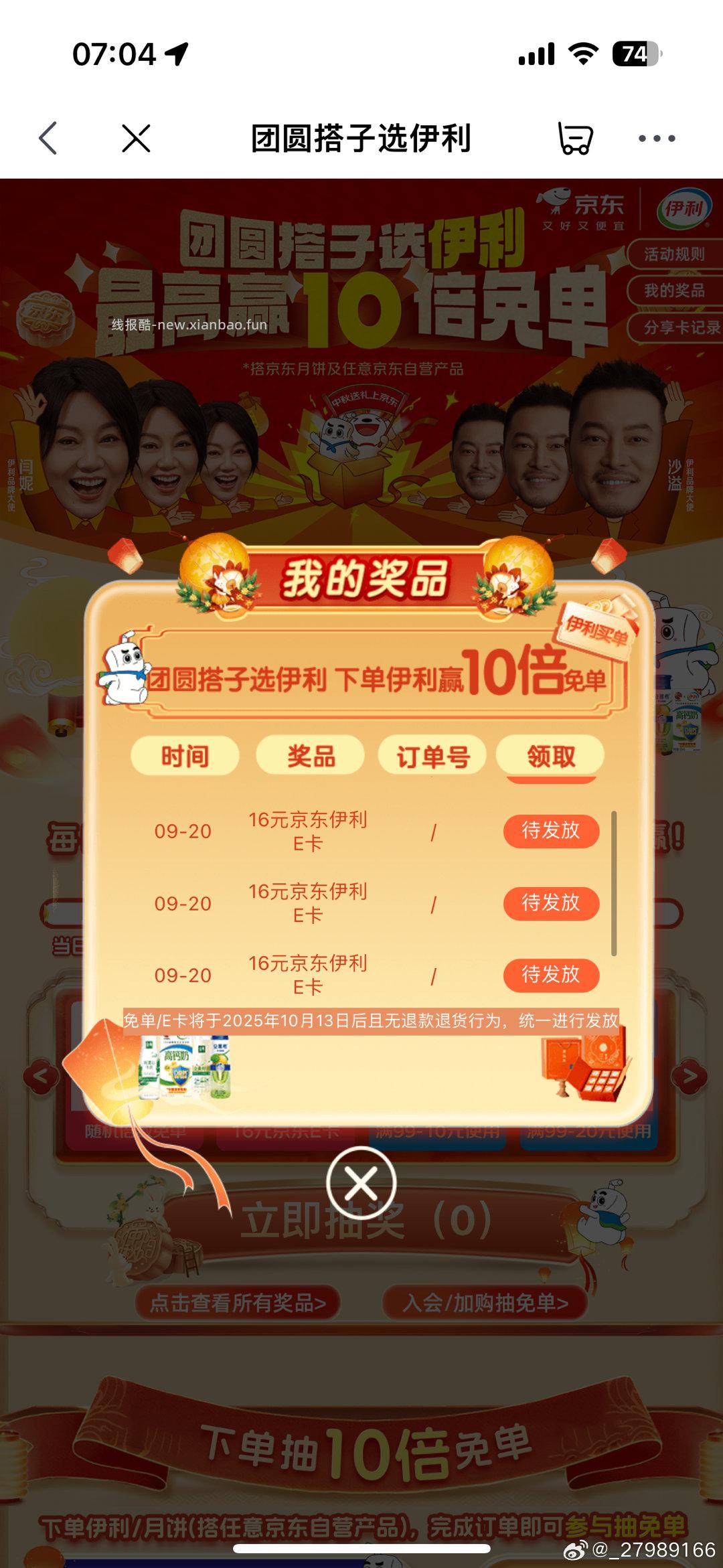723x1568 pixels.
Task: Open 分享卡记录 share card records
Action: pos(676,327)
